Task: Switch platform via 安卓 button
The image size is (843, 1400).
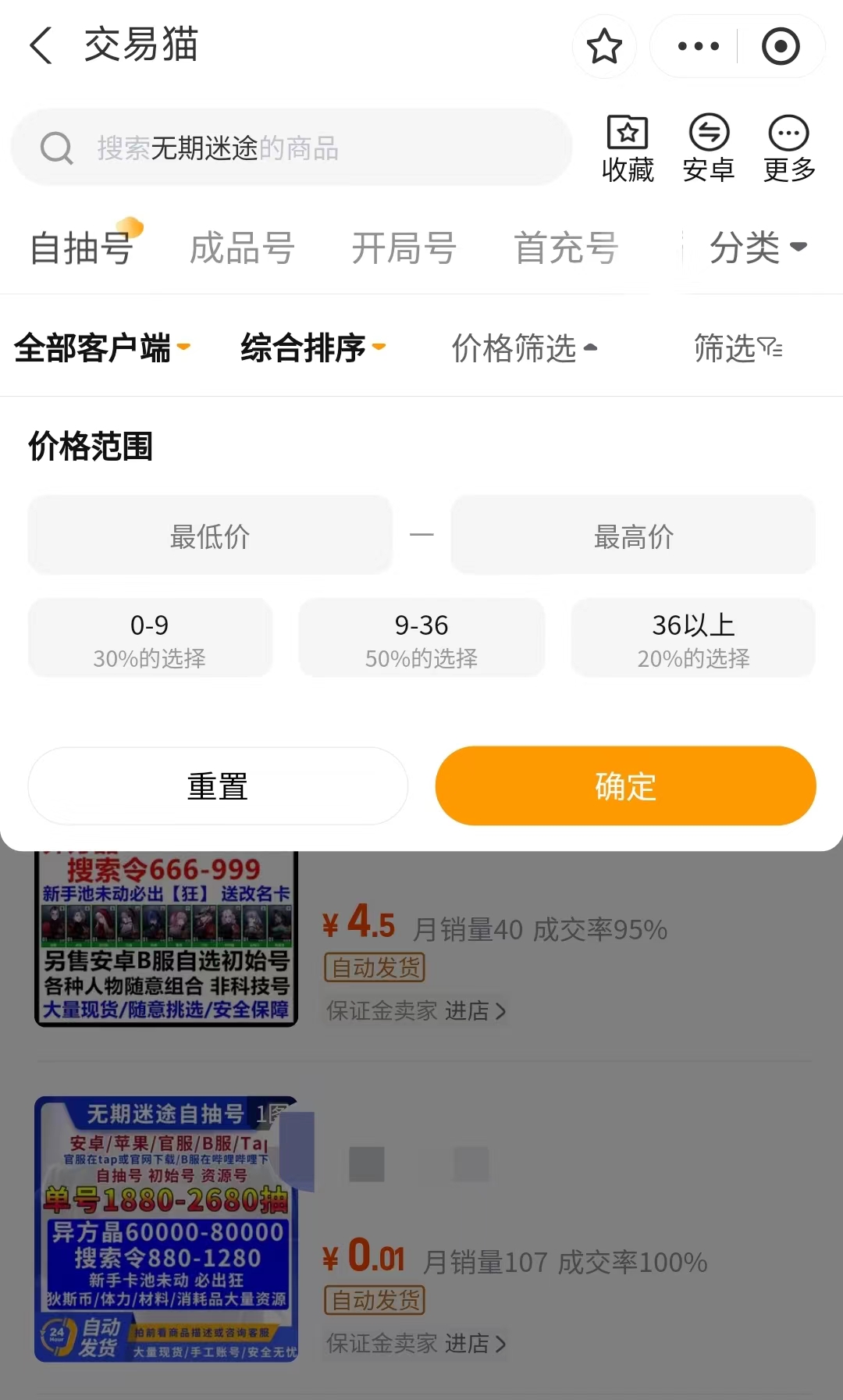Action: click(x=709, y=148)
